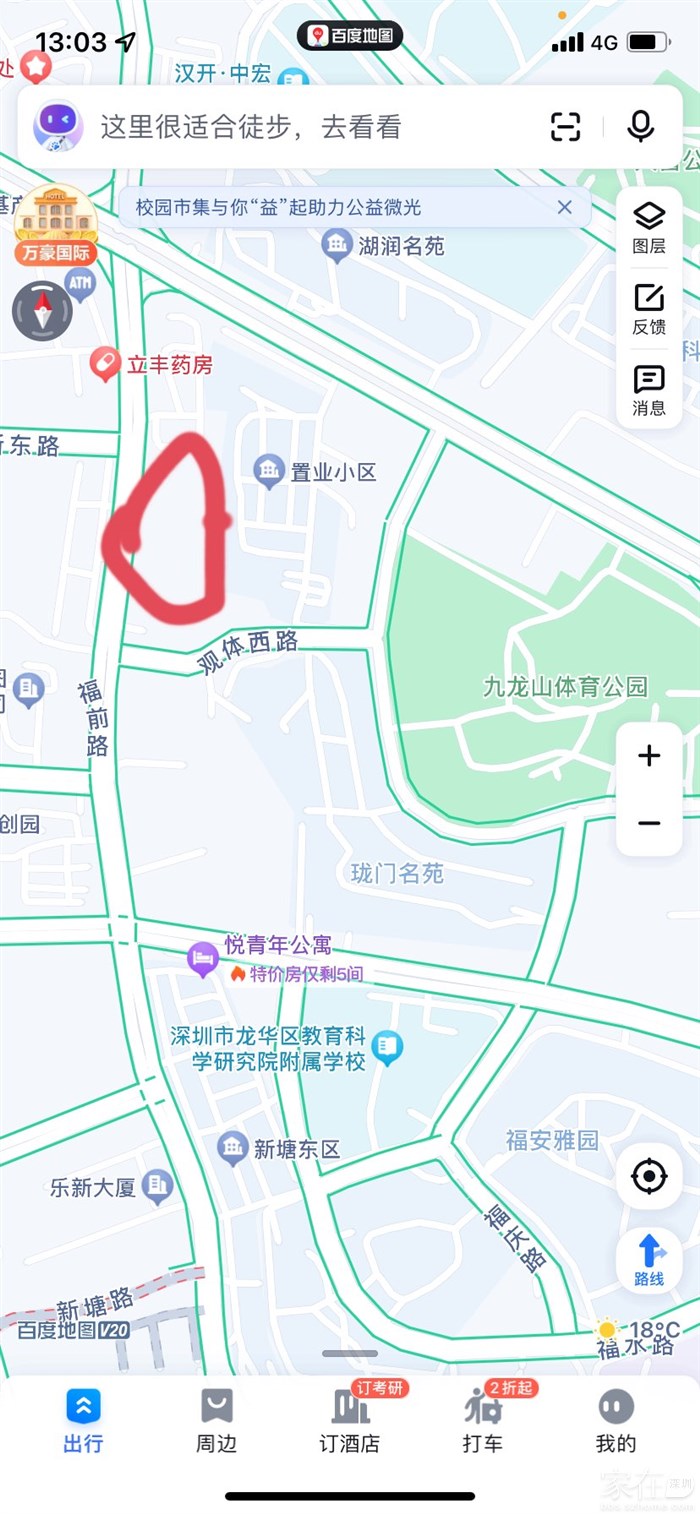The image size is (700, 1514).
Task: Open the 万豪国际 hotel promo icon
Action: tap(55, 226)
